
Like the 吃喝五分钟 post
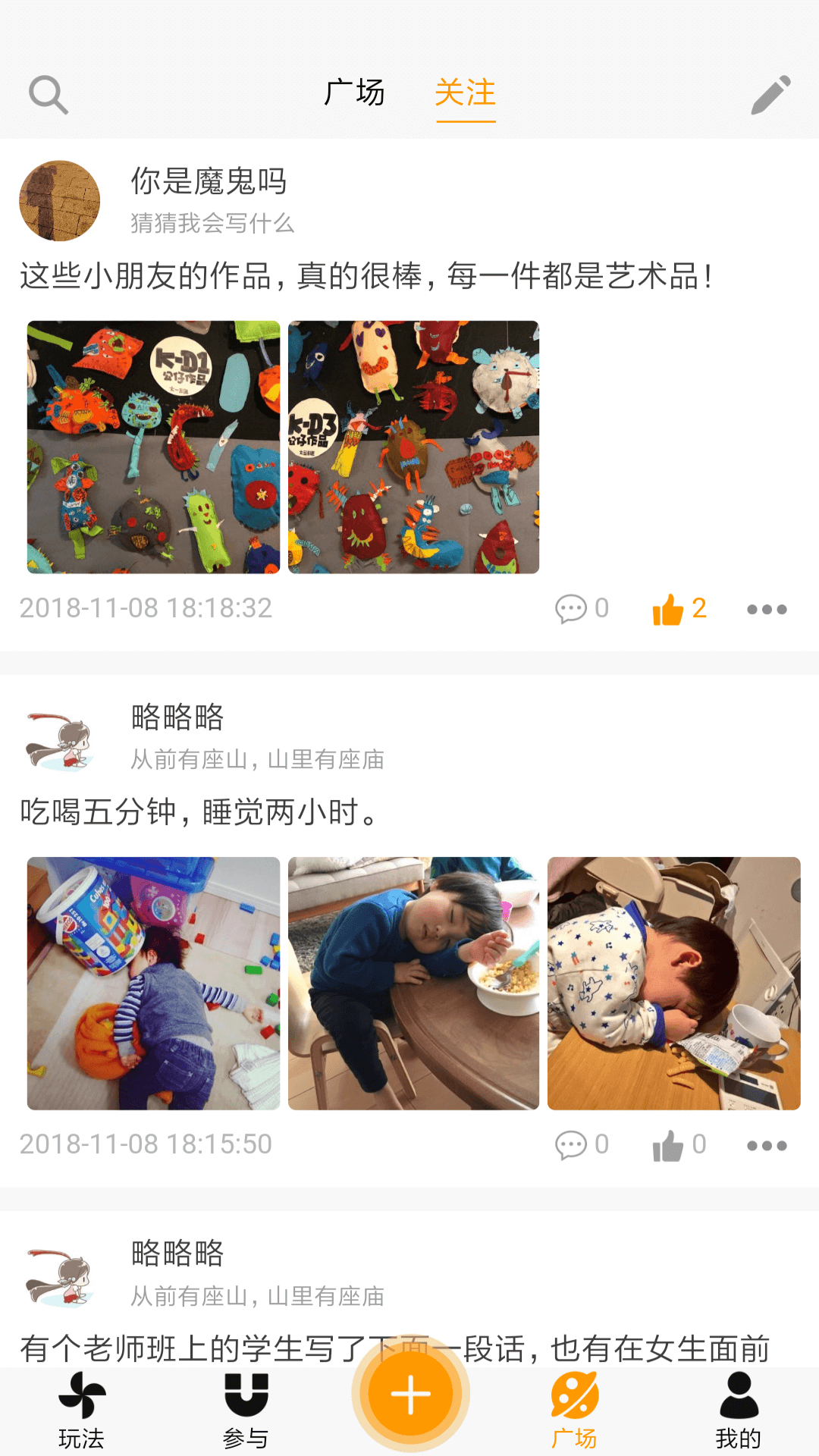click(x=679, y=1145)
